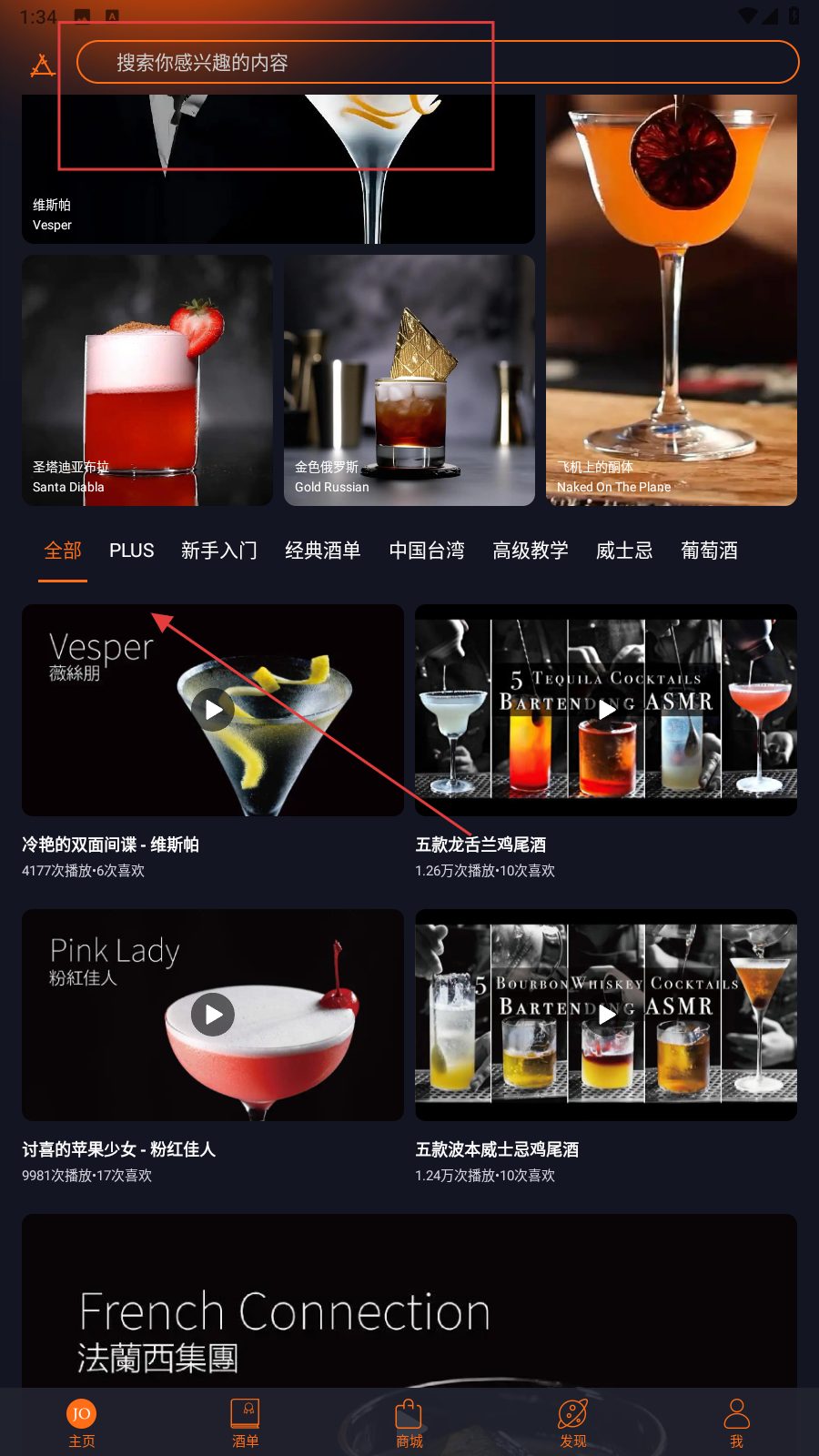This screenshot has height=1456, width=819.
Task: Go to the 商城 bottom tab
Action: (409, 1423)
